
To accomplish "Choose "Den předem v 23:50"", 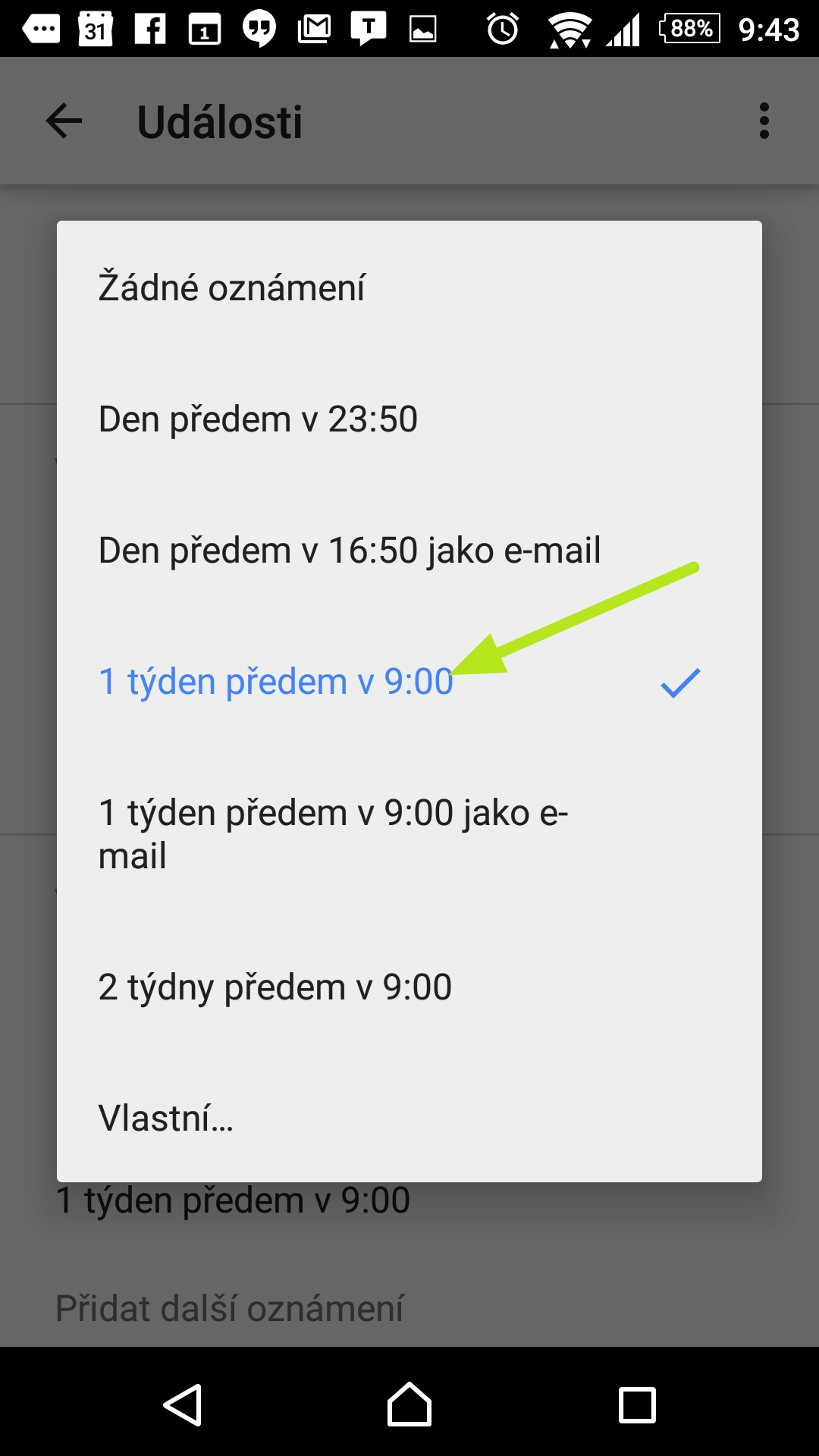I will tap(409, 419).
